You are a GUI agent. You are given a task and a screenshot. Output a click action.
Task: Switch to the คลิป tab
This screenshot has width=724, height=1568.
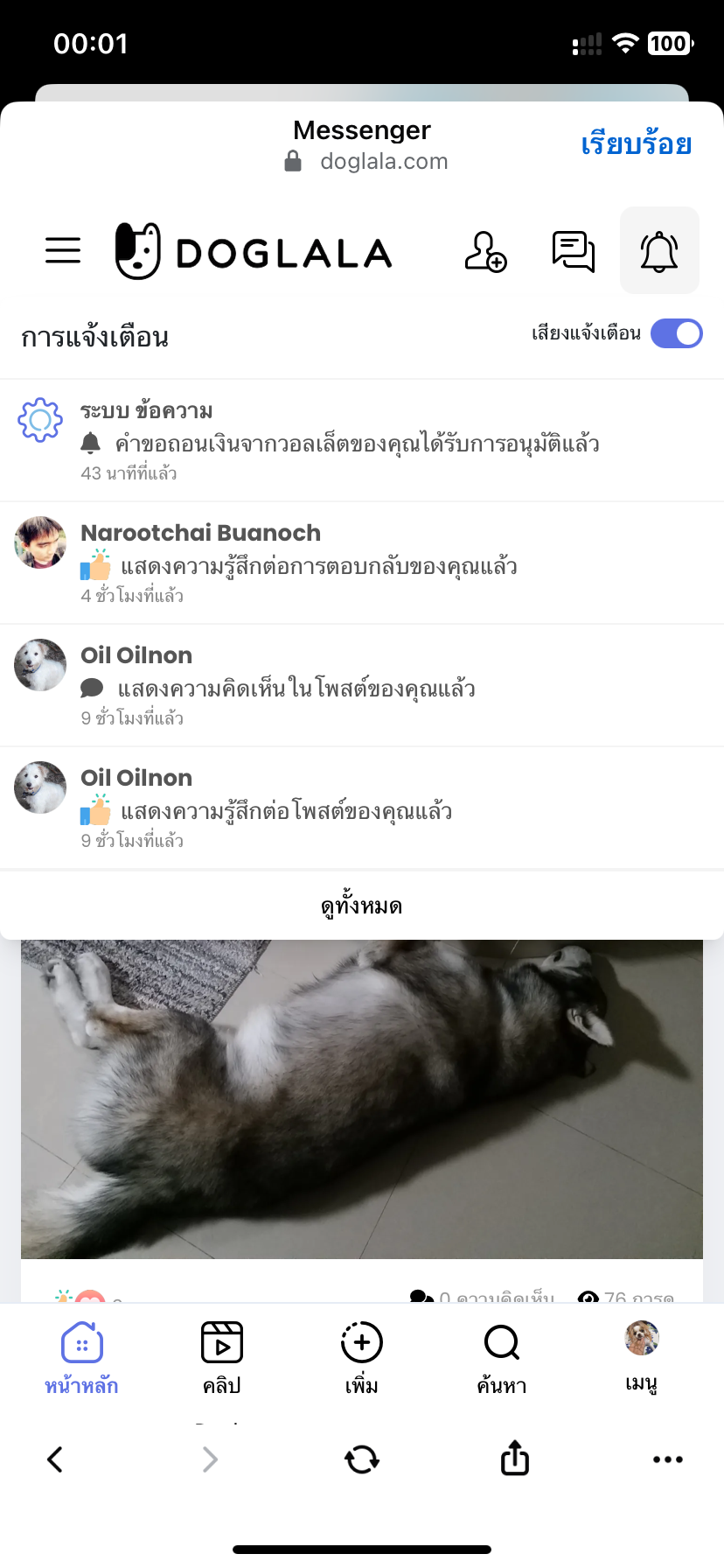click(x=222, y=1357)
